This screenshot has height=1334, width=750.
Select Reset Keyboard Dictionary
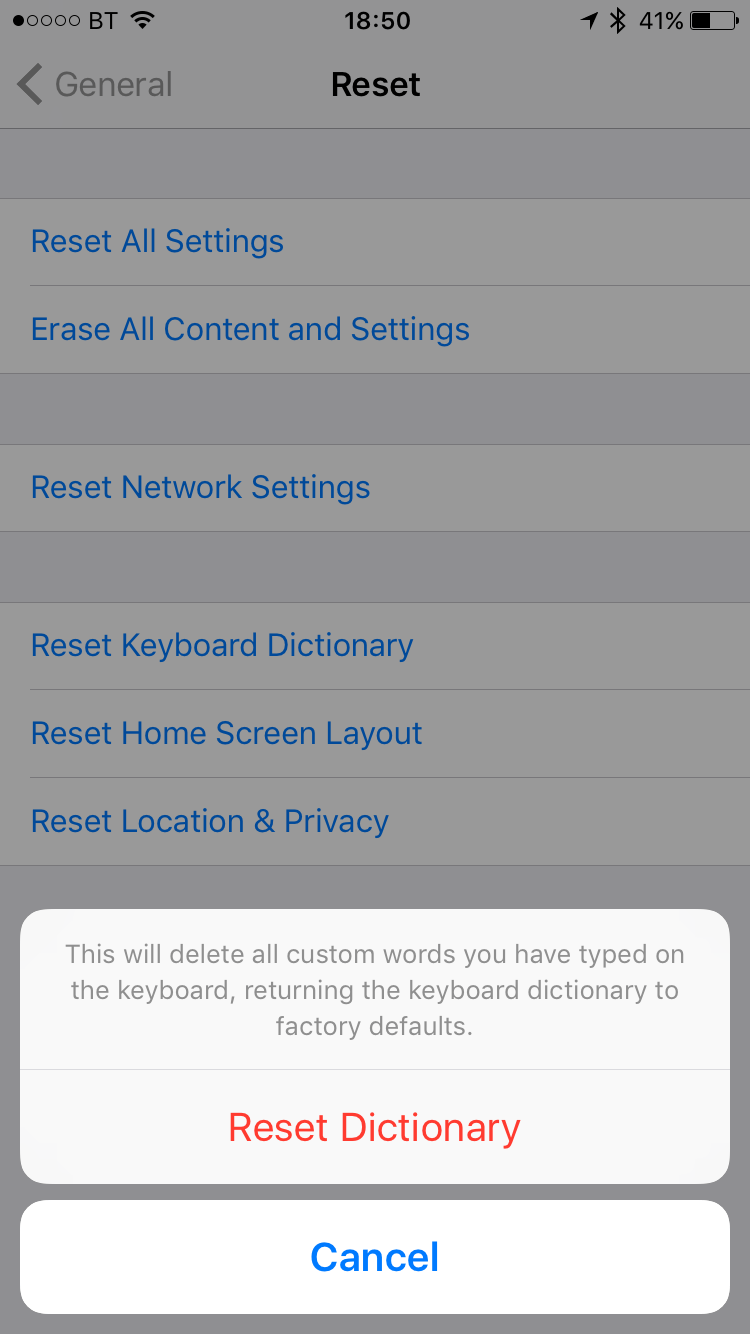[x=221, y=645]
